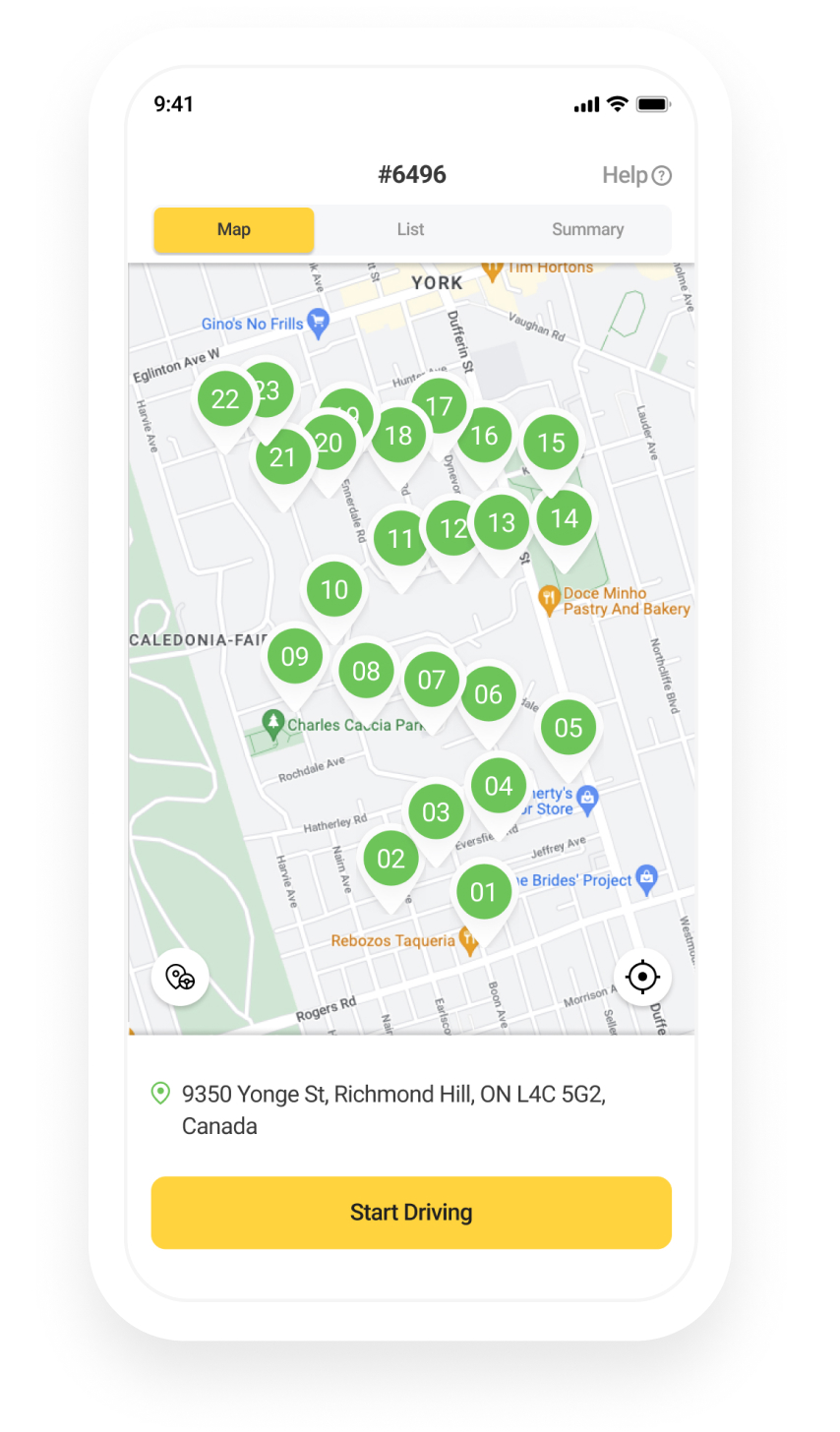Open the map layers button
Viewport: 840px width, 1432px height.
tap(181, 977)
